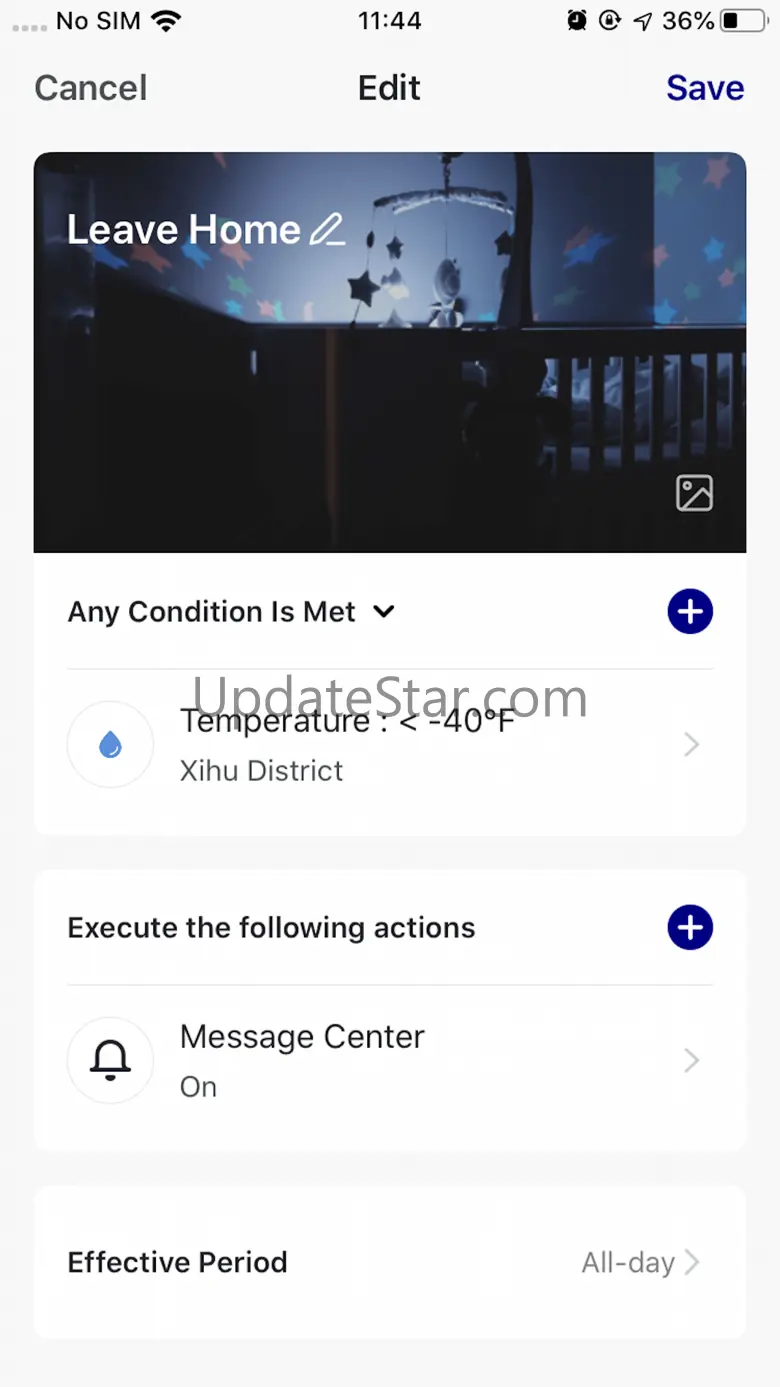The width and height of the screenshot is (780, 1387).
Task: Cancel editing the scene
Action: 91,88
